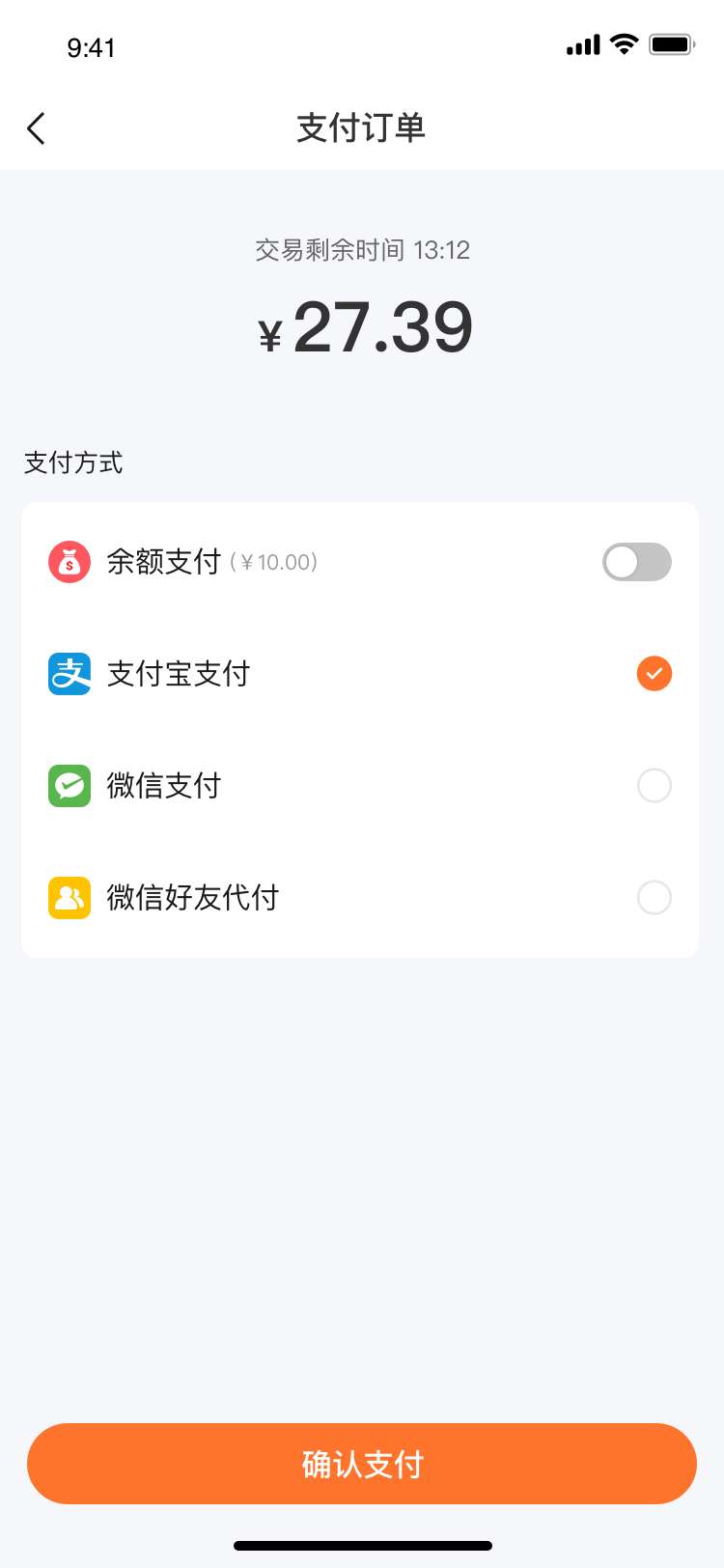The height and width of the screenshot is (1568, 724).
Task: Select 支付宝支付 as payment method
Action: tap(654, 674)
